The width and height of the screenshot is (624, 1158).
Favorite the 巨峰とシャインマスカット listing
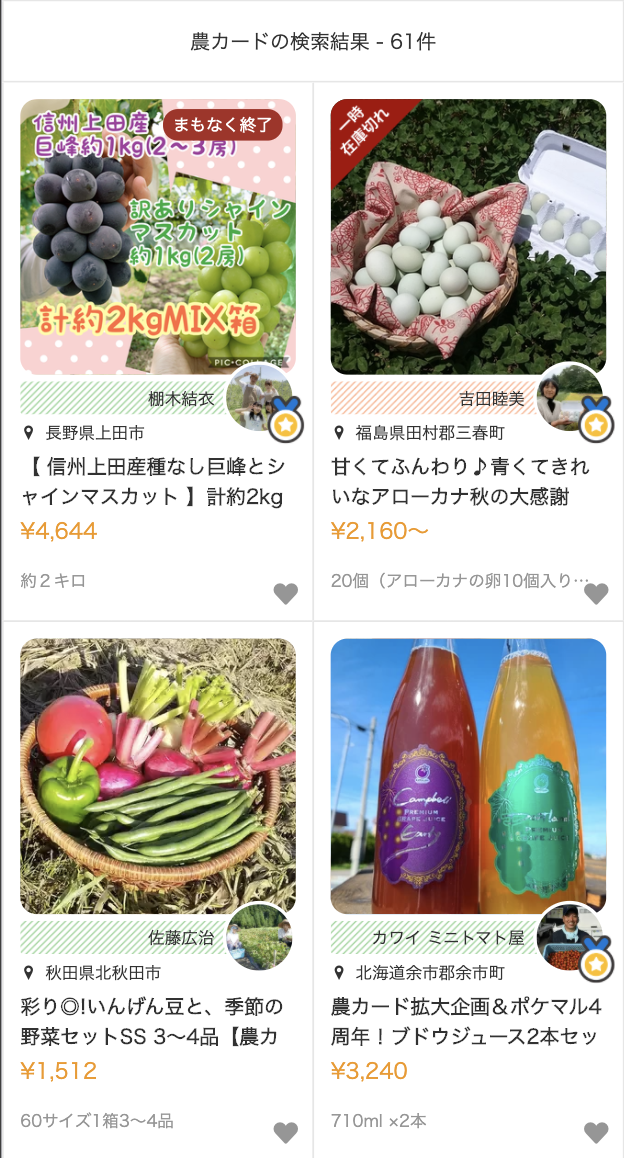(286, 594)
